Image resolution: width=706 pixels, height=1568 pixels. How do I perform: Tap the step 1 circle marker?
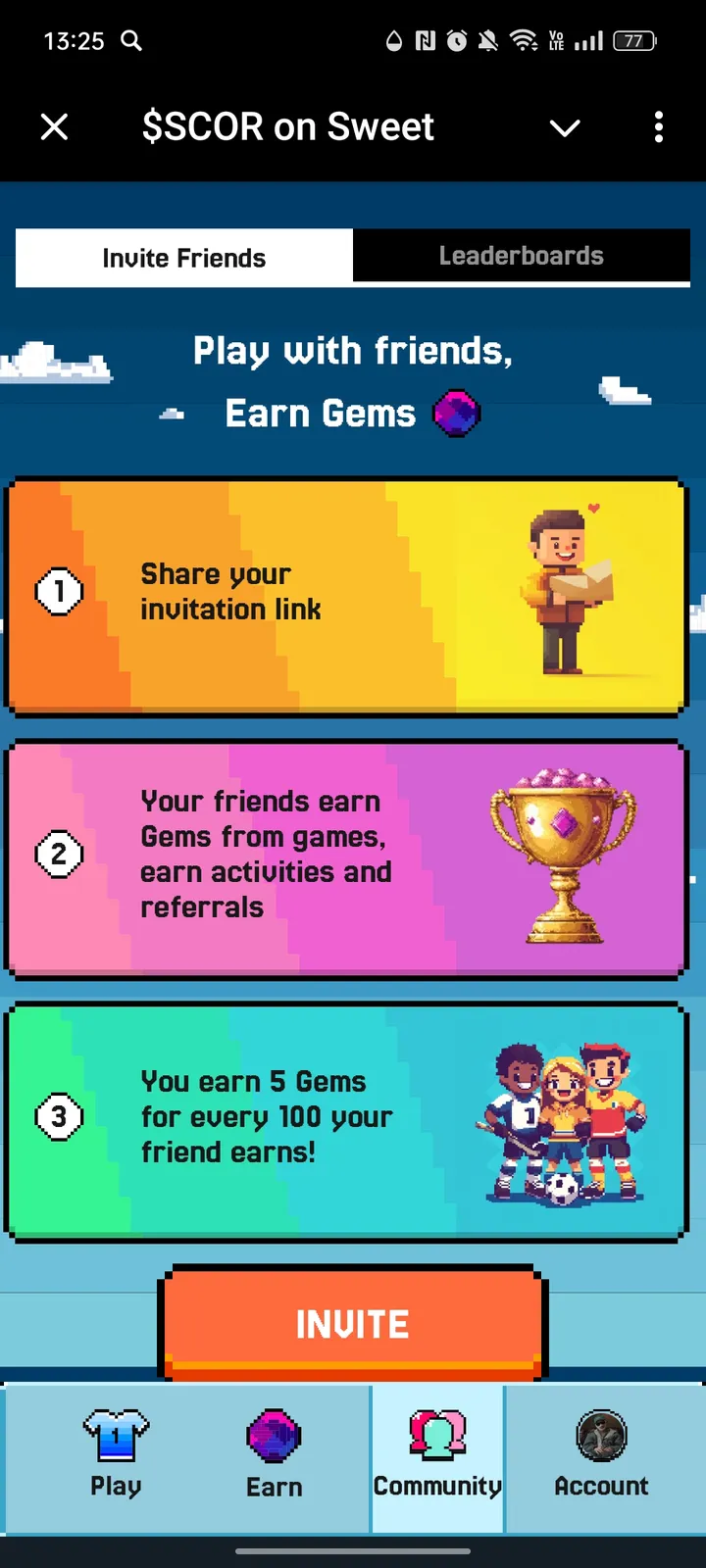coord(60,591)
